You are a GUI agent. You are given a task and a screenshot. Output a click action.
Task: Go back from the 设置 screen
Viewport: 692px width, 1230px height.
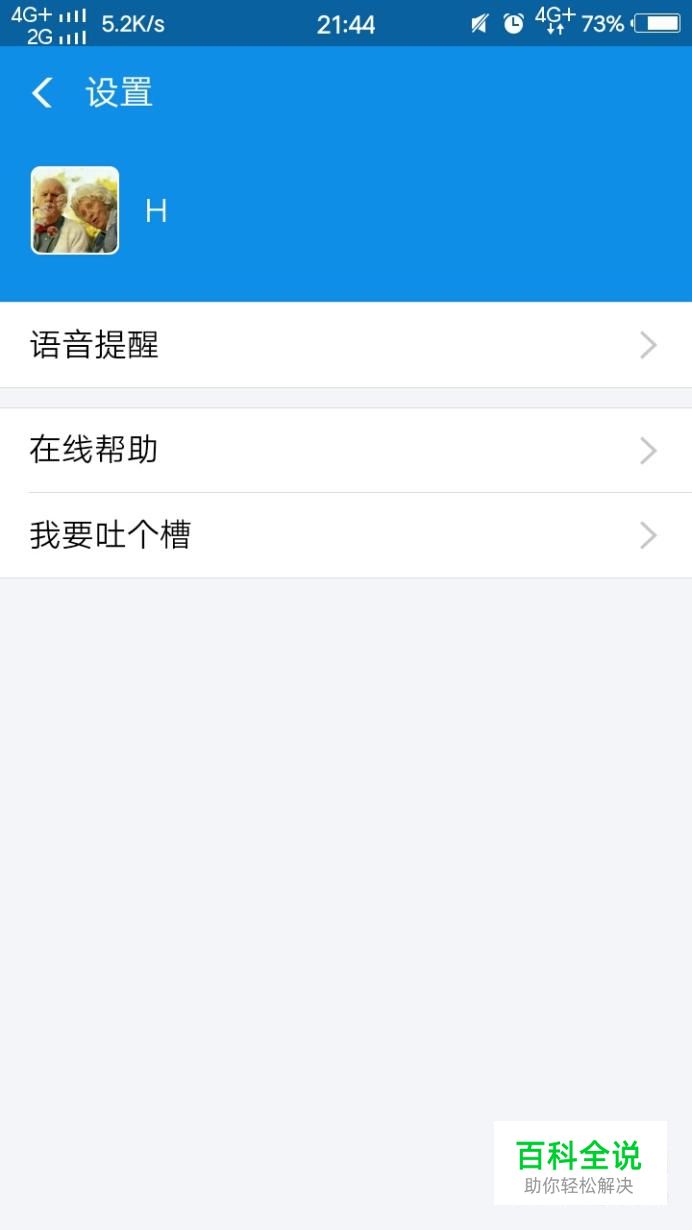coord(42,93)
